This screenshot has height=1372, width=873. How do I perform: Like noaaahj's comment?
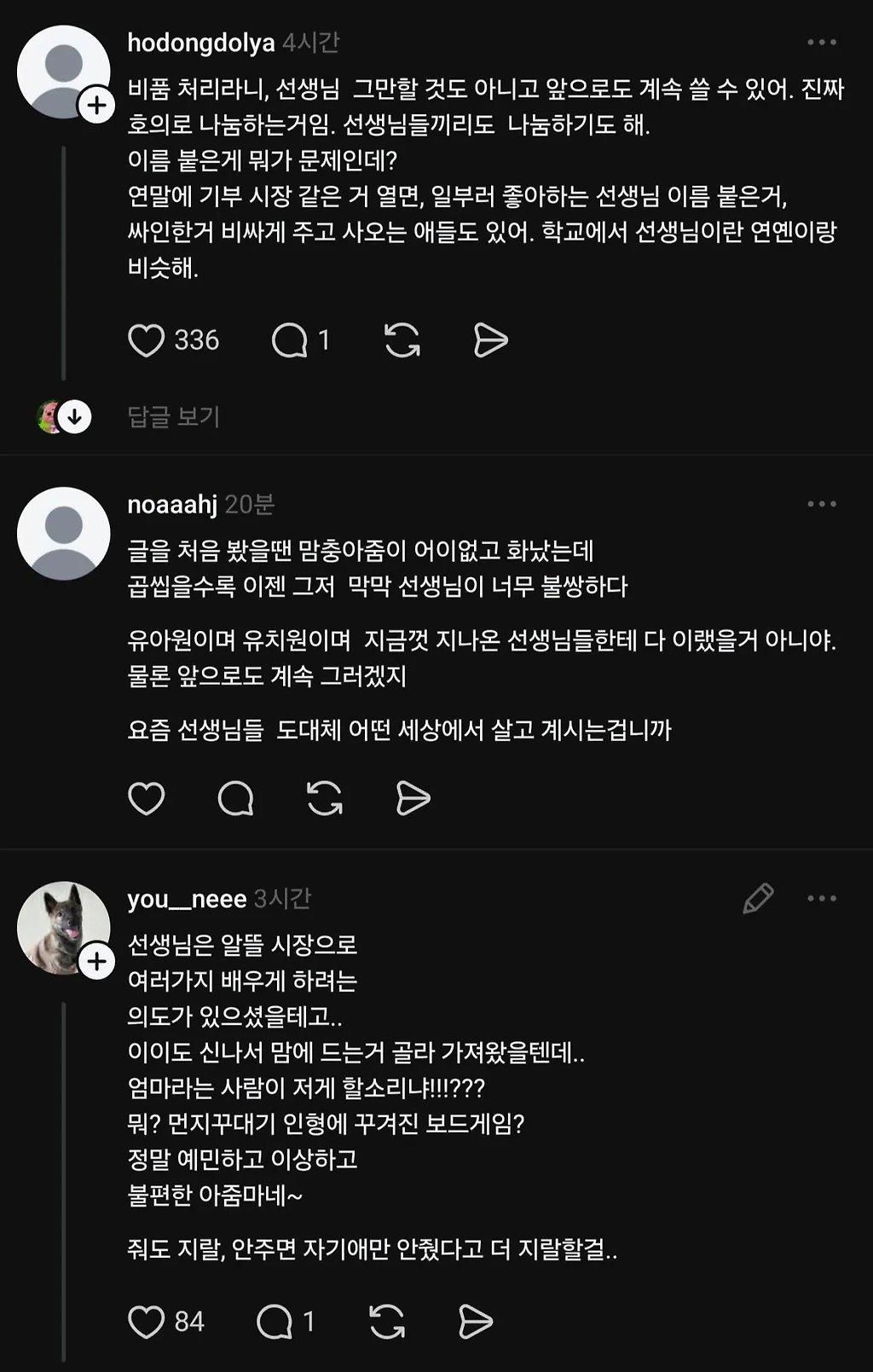pyautogui.click(x=146, y=798)
